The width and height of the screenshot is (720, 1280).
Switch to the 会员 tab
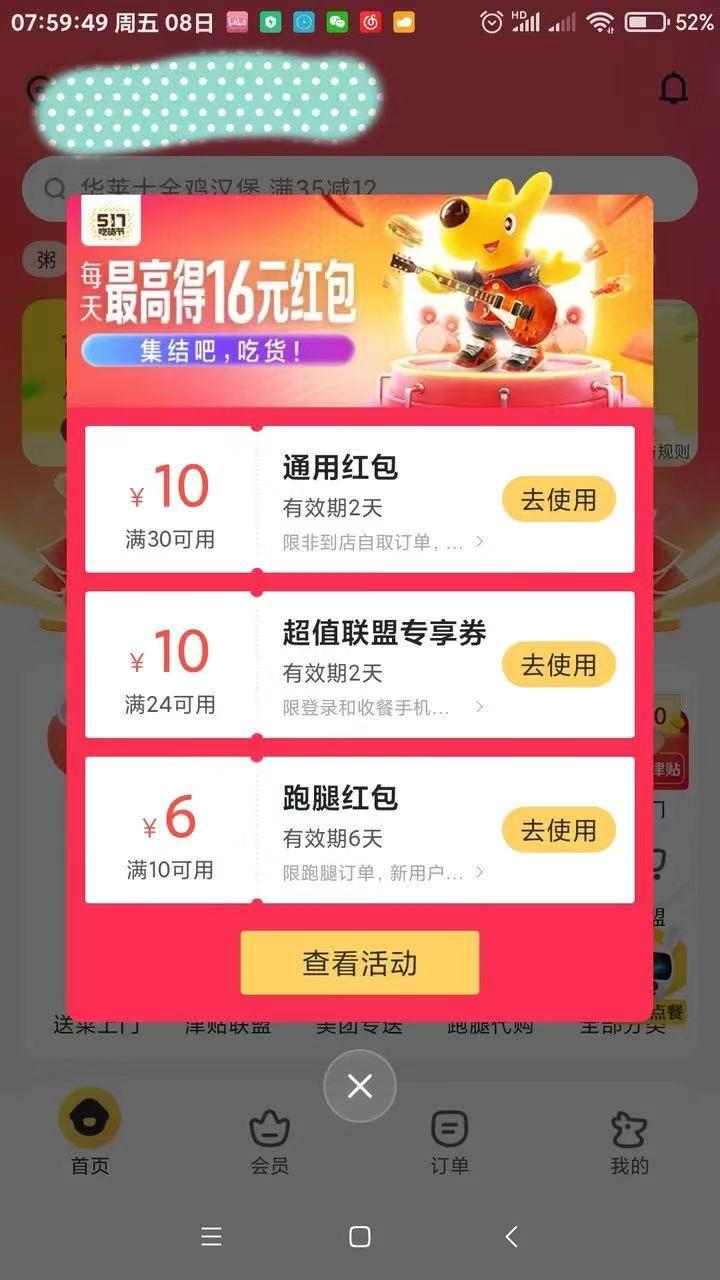click(270, 1141)
